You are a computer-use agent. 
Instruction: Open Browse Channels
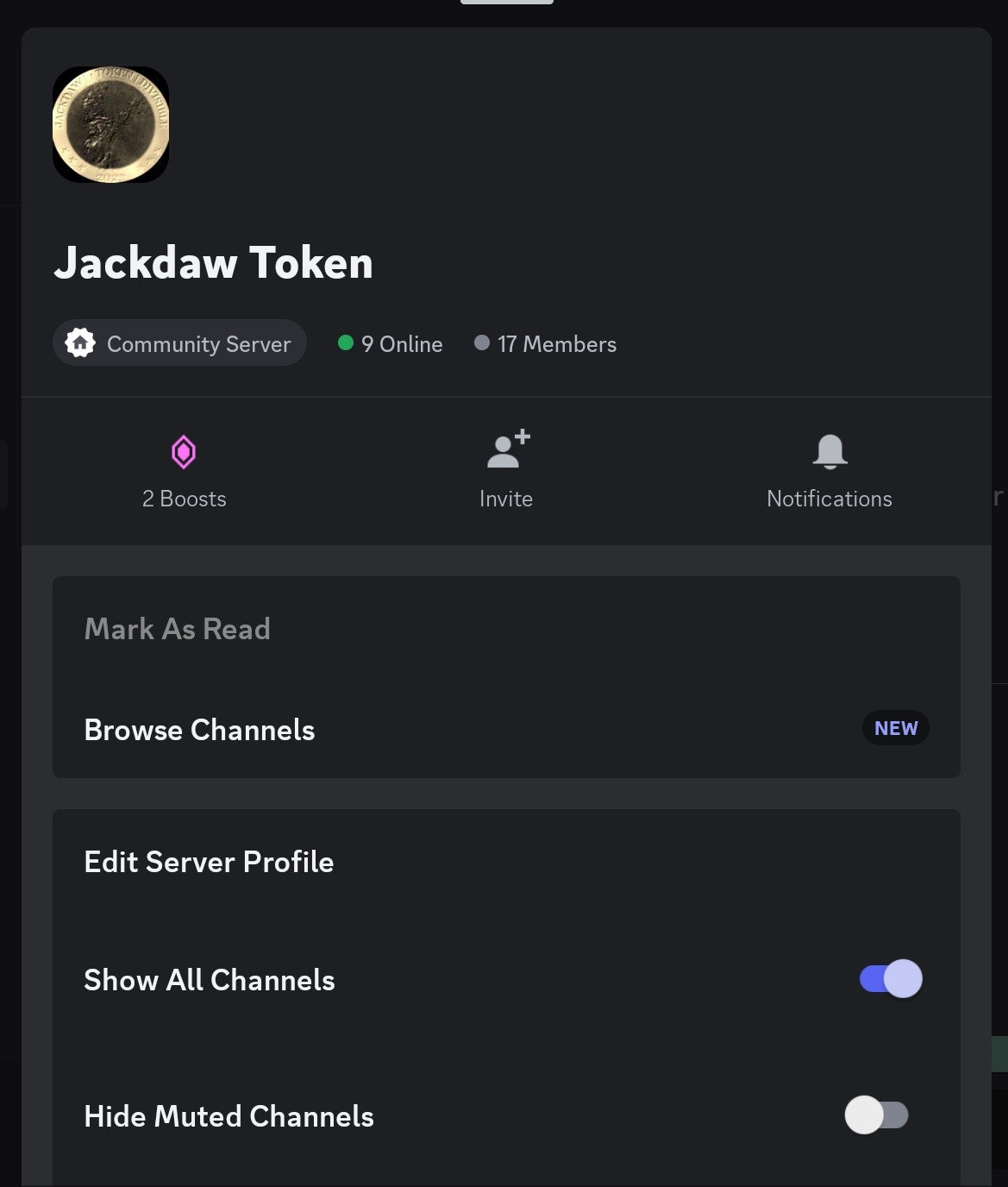(200, 730)
